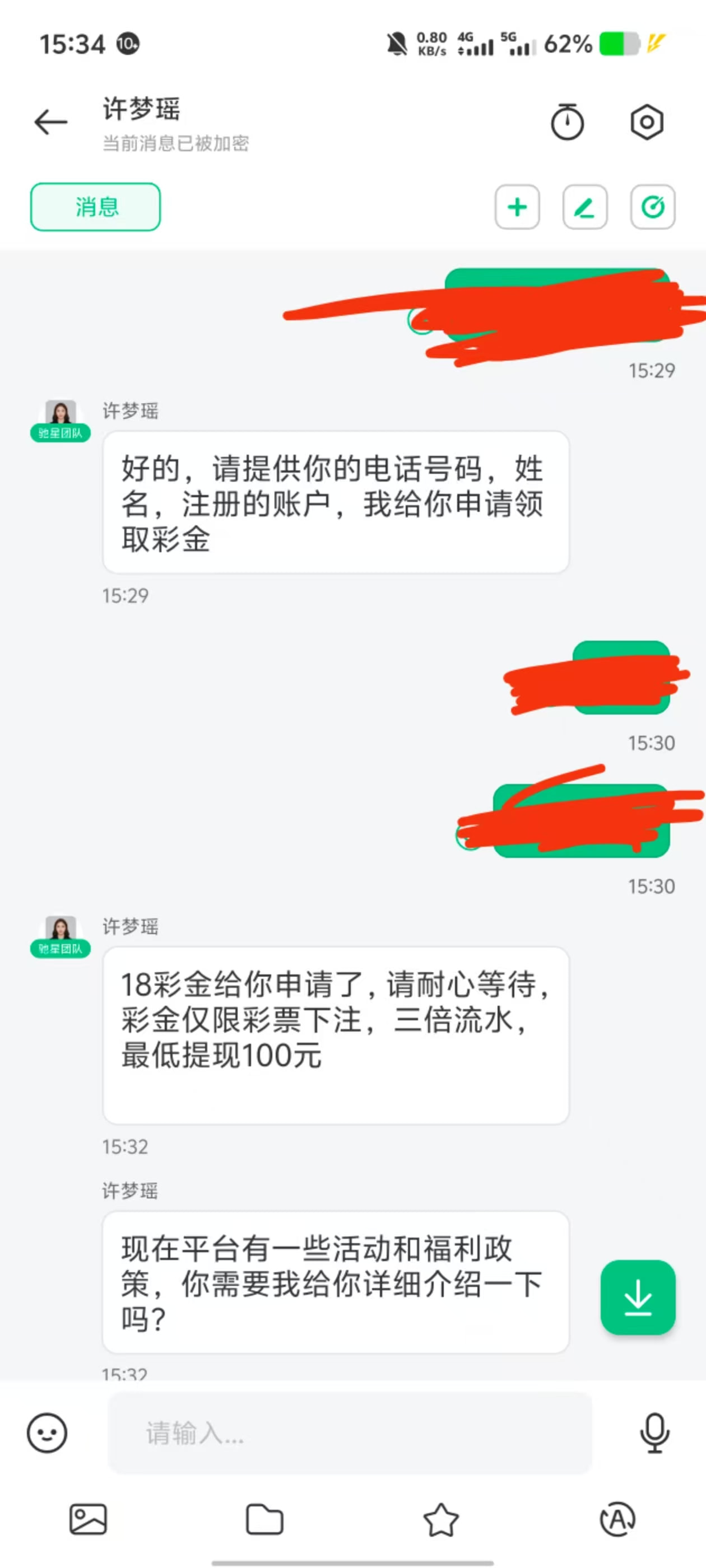The height and width of the screenshot is (1568, 706).
Task: Tap the pencil edit button
Action: pyautogui.click(x=585, y=207)
